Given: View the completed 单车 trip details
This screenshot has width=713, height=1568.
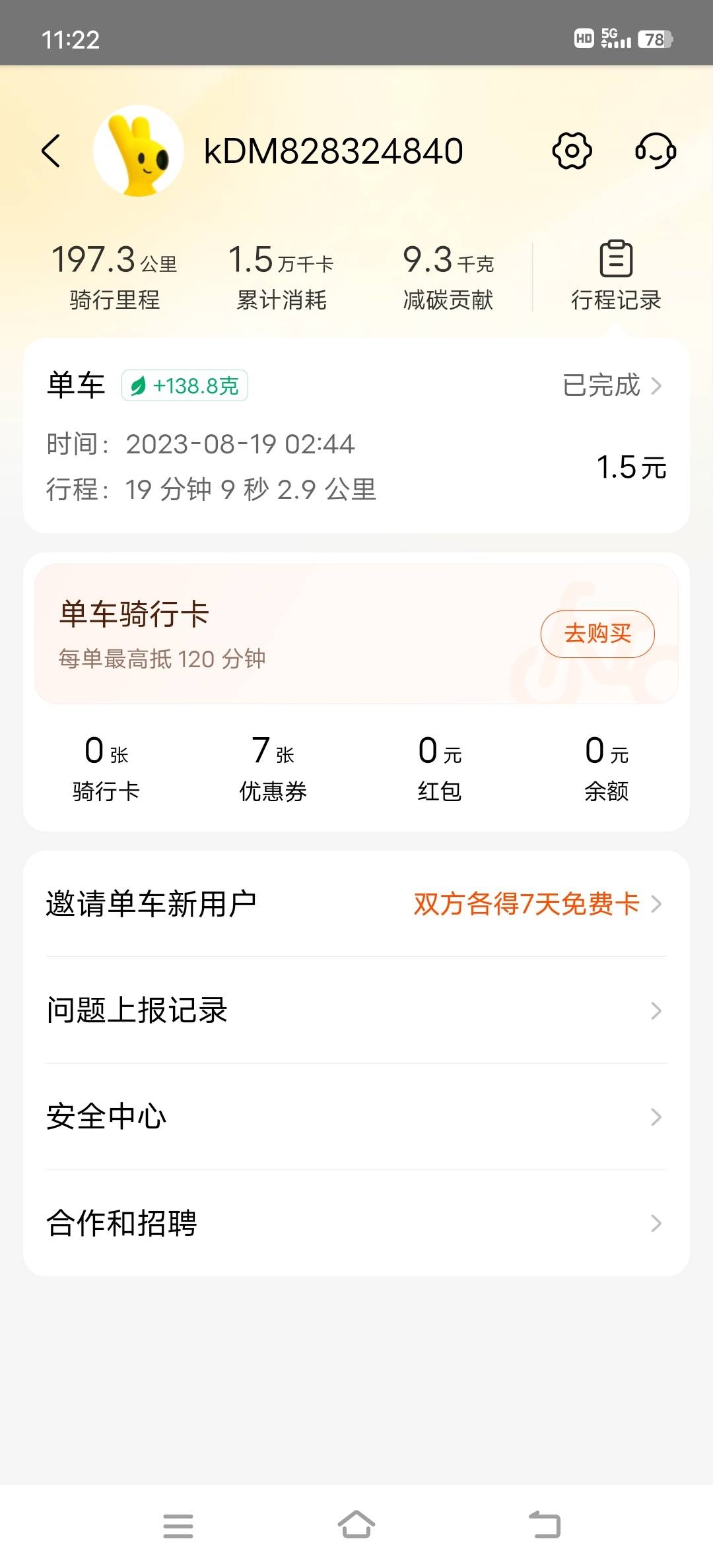Looking at the screenshot, I should point(356,435).
